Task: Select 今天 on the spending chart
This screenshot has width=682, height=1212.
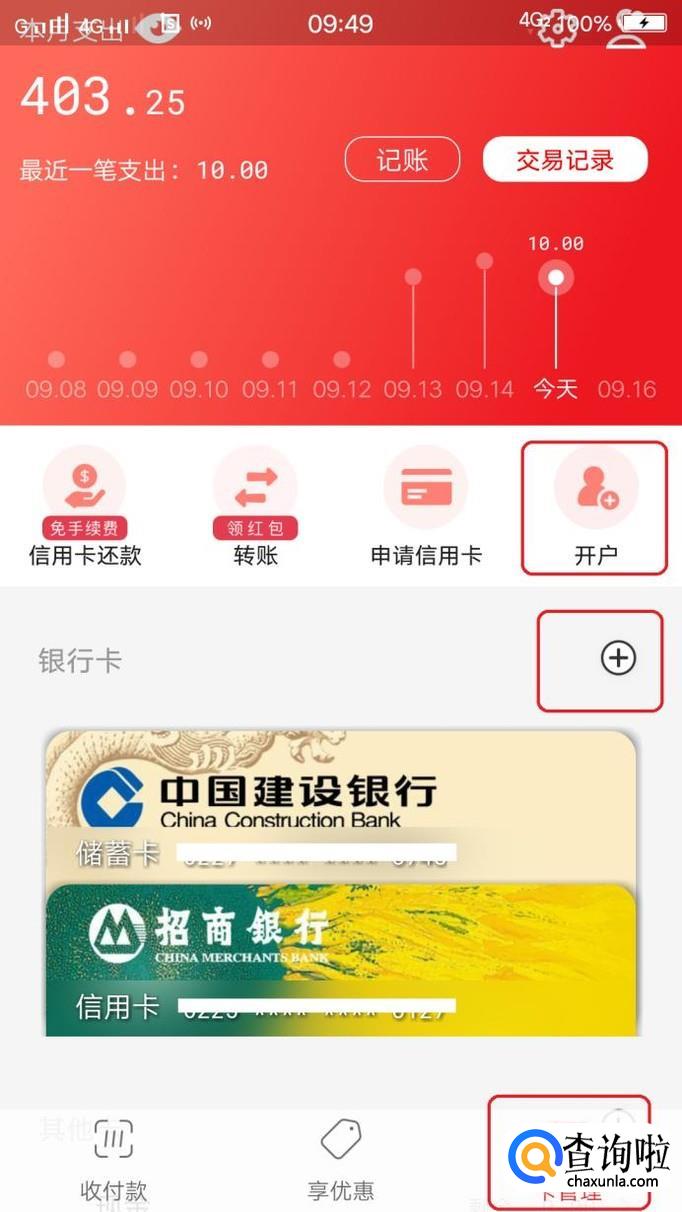Action: [556, 277]
